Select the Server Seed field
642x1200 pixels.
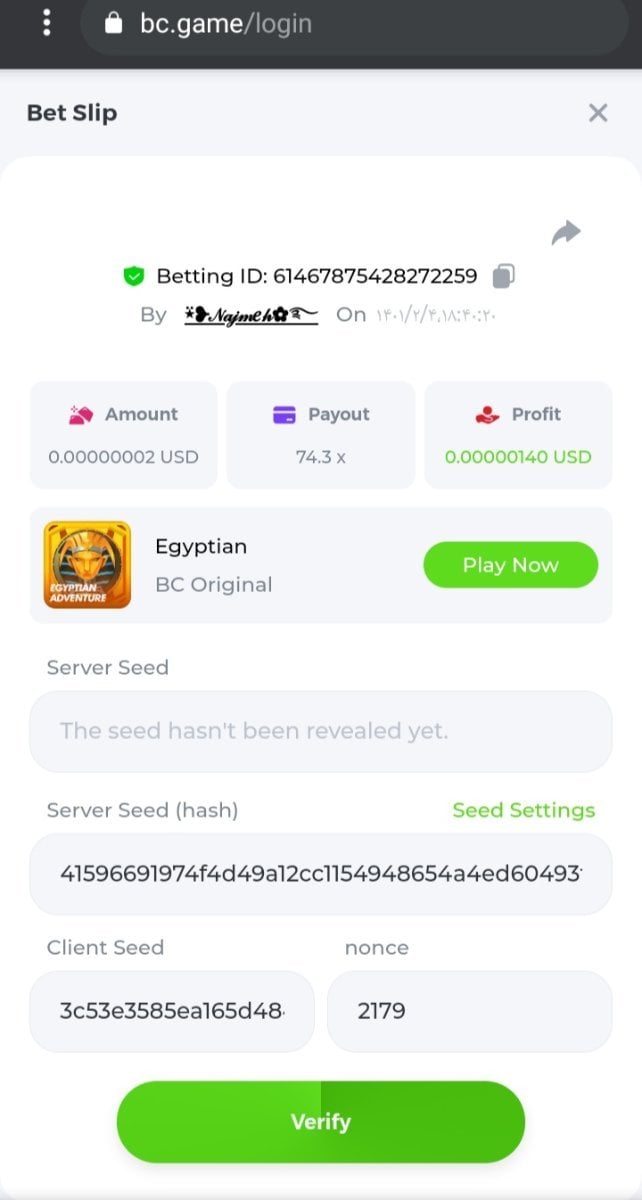[x=320, y=731]
